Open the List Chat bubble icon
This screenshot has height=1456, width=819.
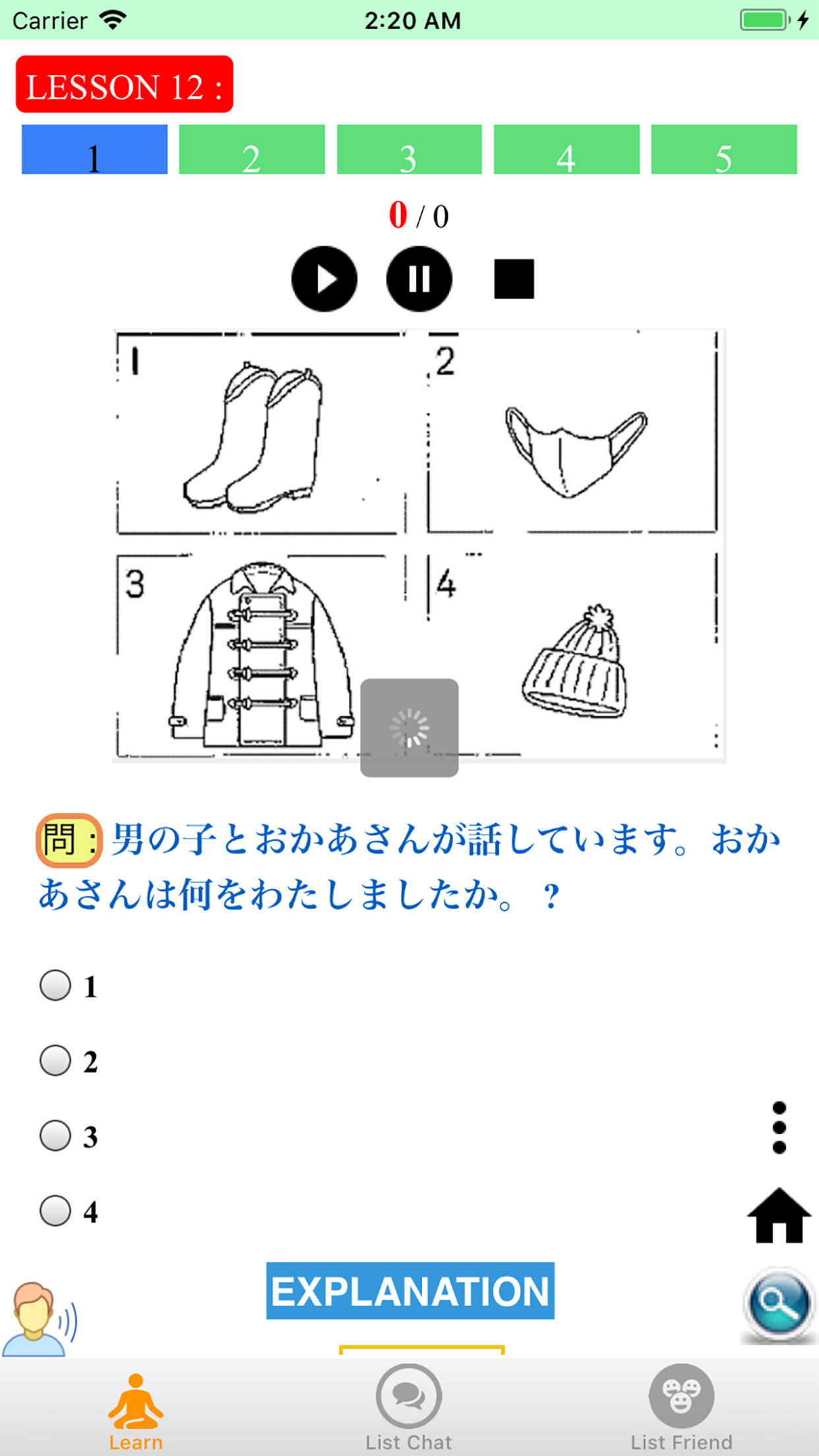(x=409, y=1395)
